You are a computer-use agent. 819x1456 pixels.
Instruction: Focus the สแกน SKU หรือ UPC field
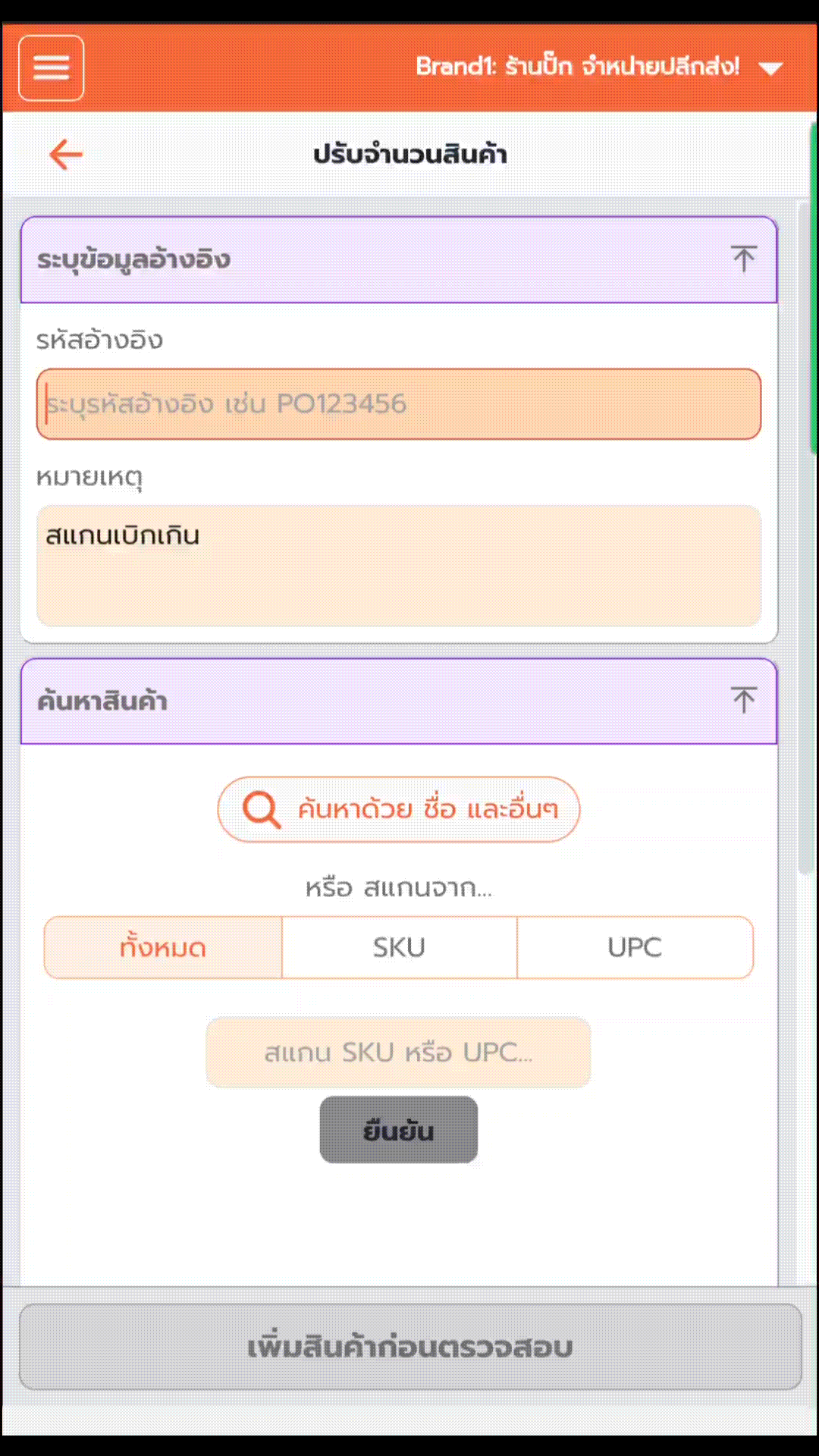pyautogui.click(x=398, y=1053)
